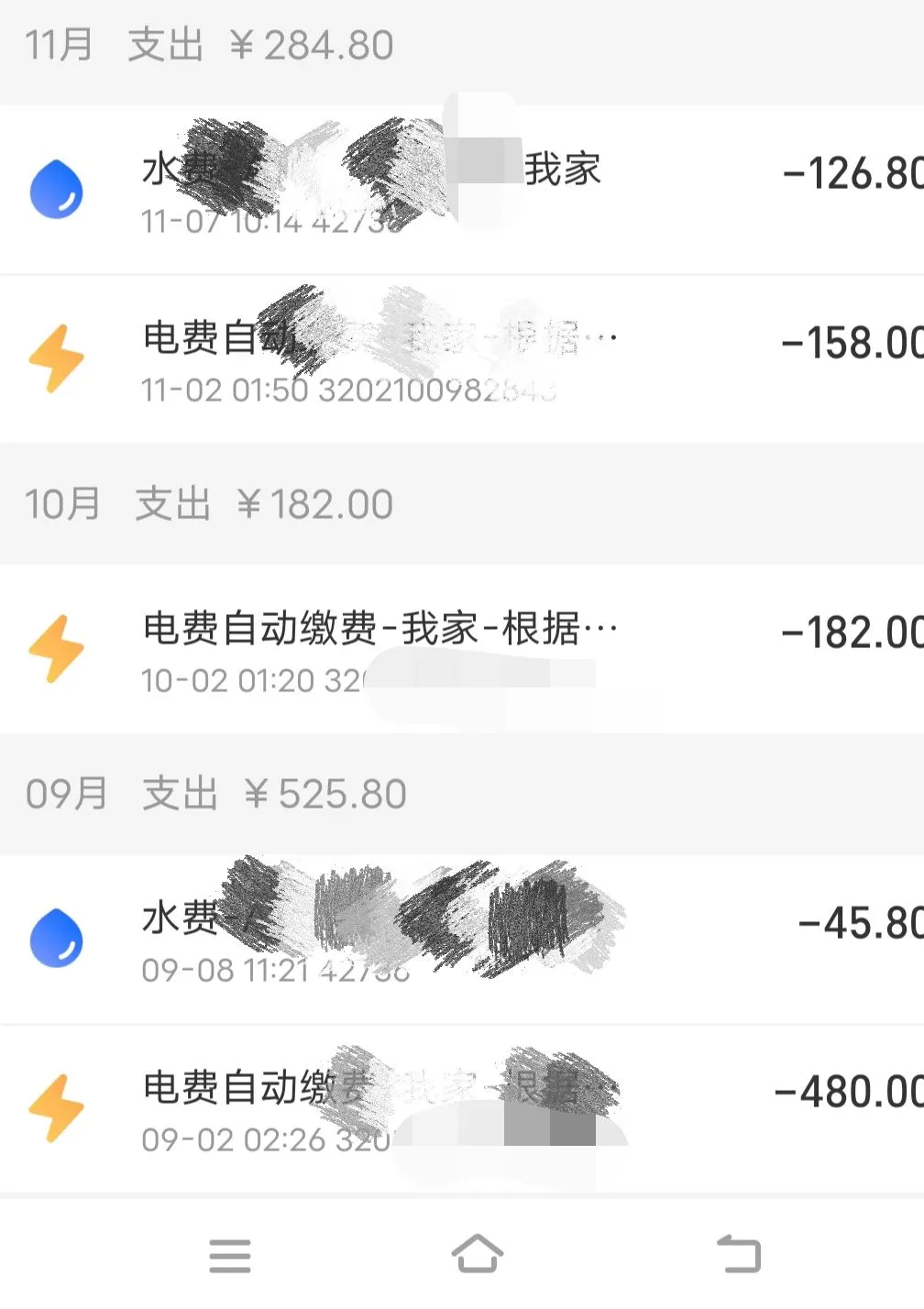Open the 158.00 electricity payment from 11-02

(x=462, y=359)
